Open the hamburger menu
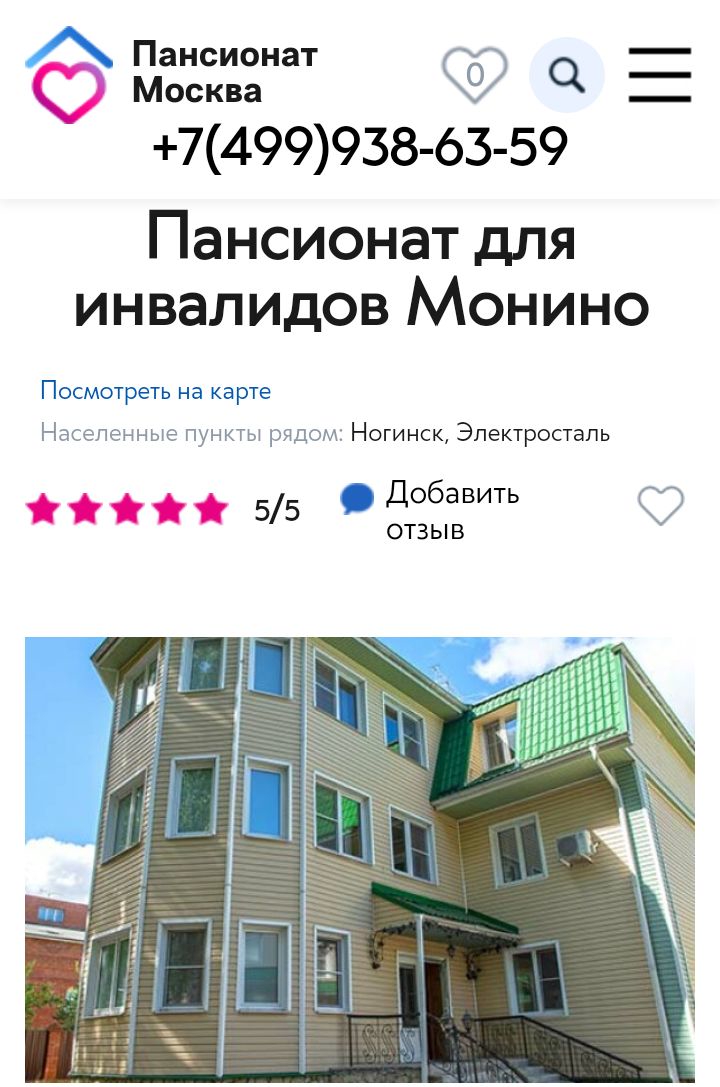 point(659,75)
